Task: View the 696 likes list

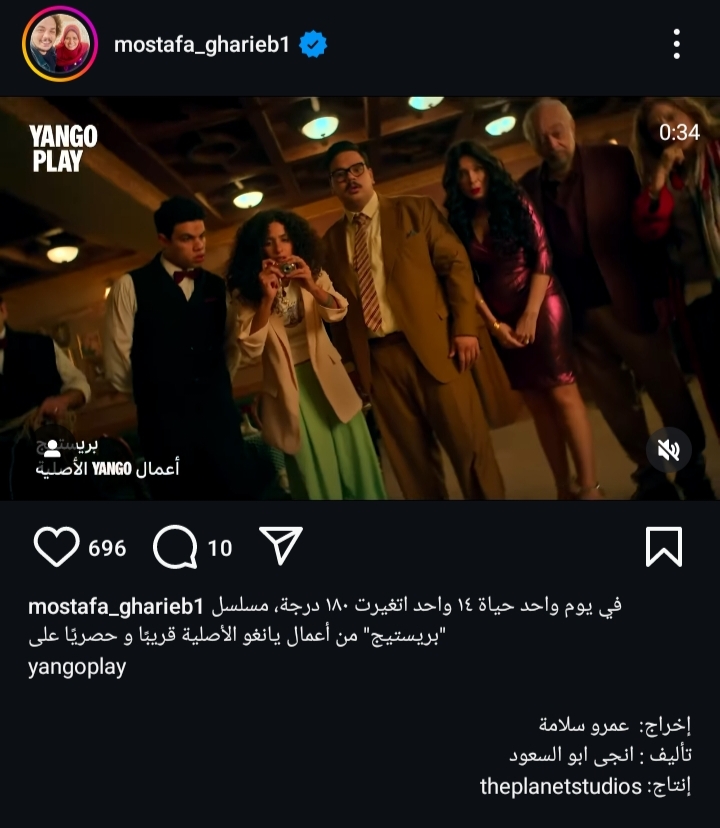Action: [x=107, y=548]
